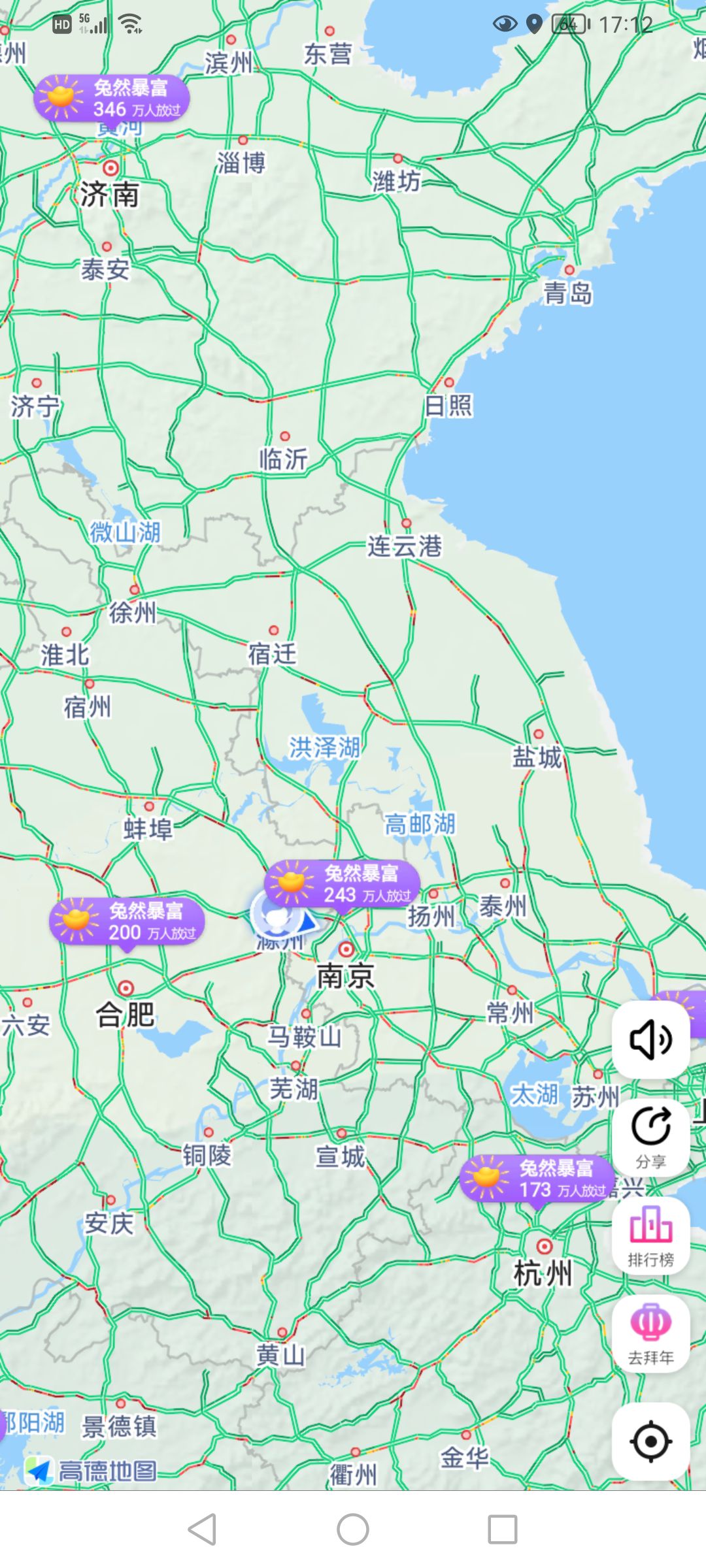This screenshot has width=706, height=1568.
Task: Go to the system home screen
Action: click(x=353, y=1529)
